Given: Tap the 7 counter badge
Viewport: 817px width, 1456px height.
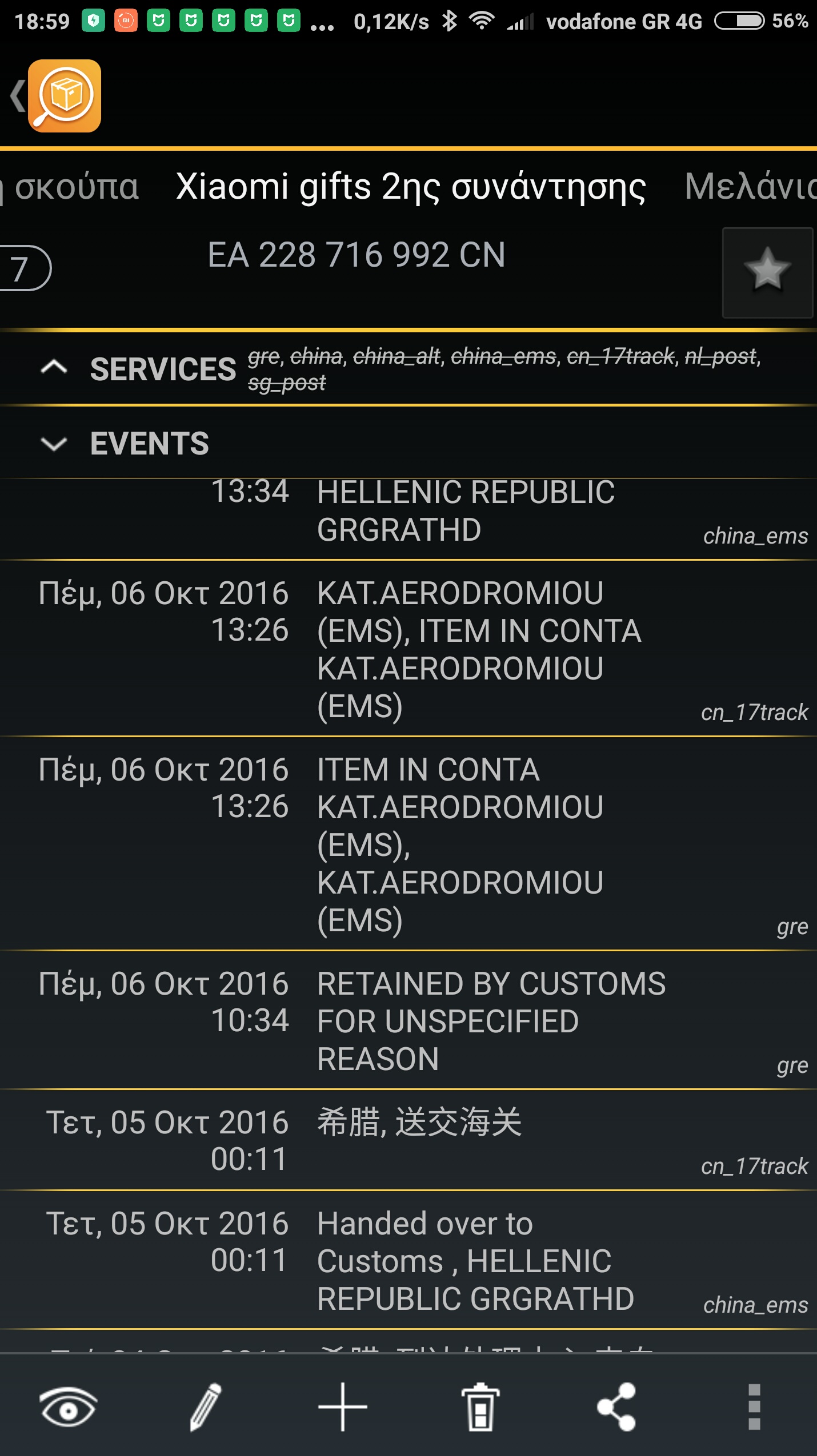Looking at the screenshot, I should click(23, 268).
